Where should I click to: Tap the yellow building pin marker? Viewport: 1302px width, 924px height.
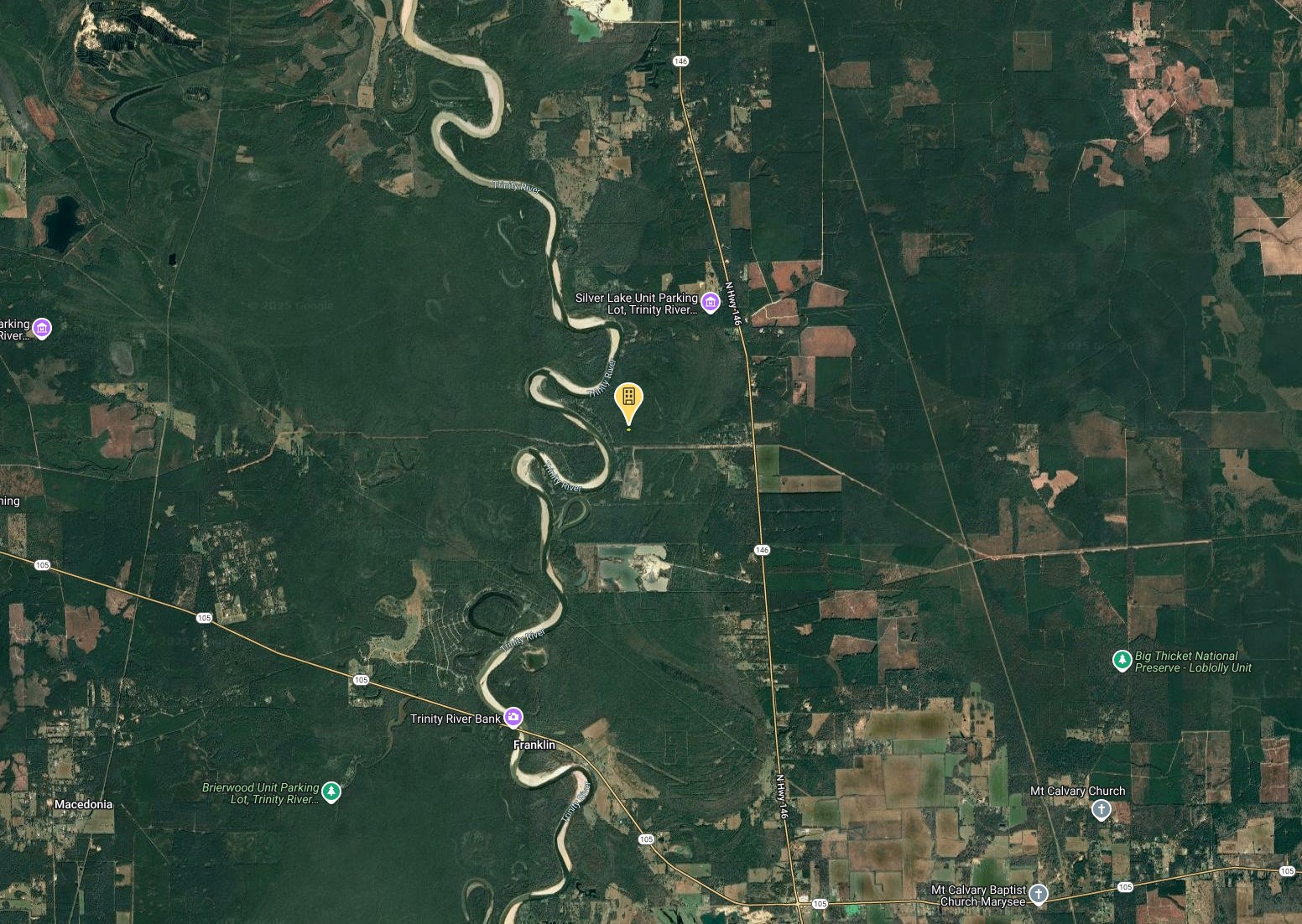click(x=628, y=399)
